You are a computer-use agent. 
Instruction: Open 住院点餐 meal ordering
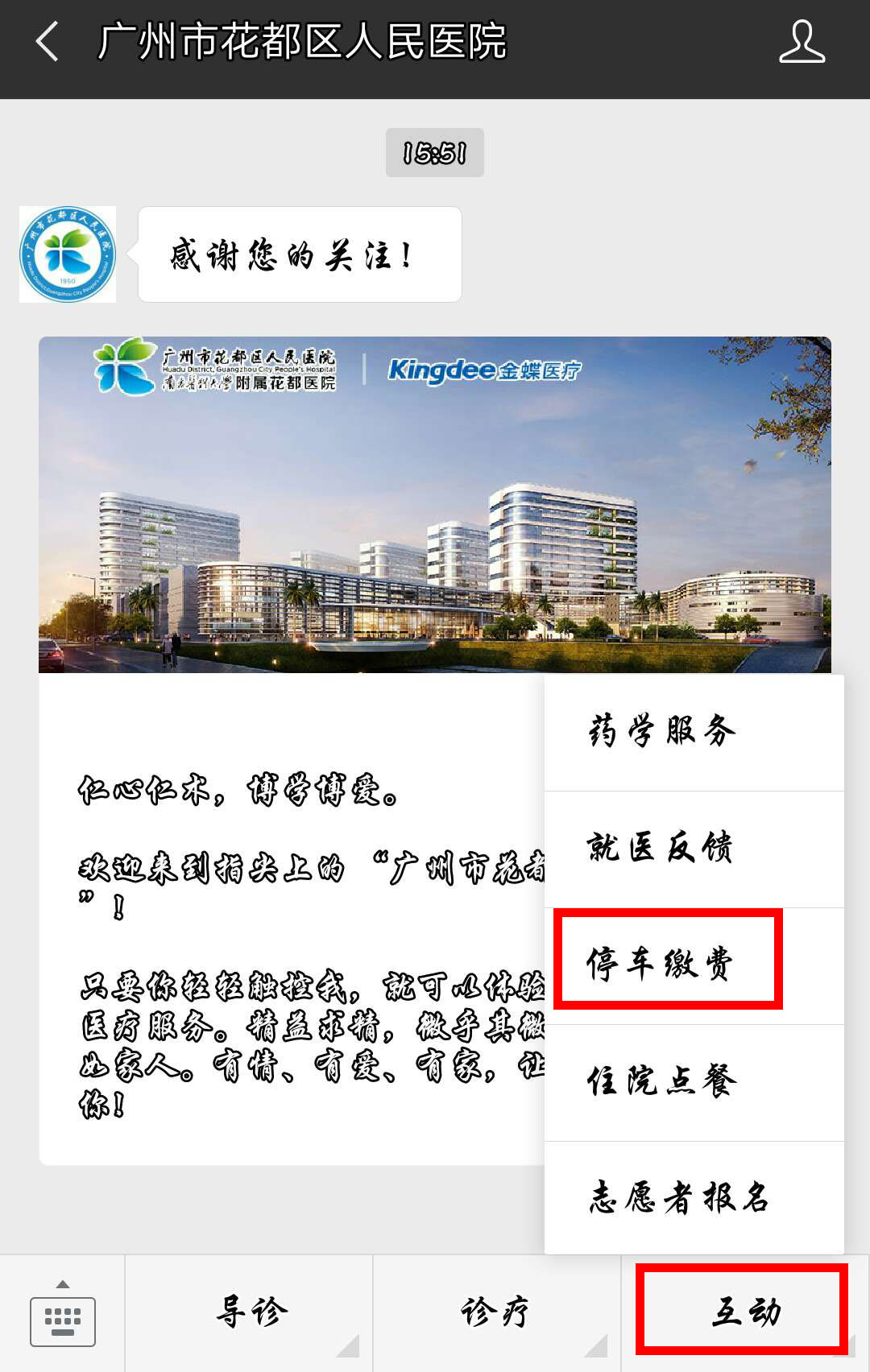693,1081
